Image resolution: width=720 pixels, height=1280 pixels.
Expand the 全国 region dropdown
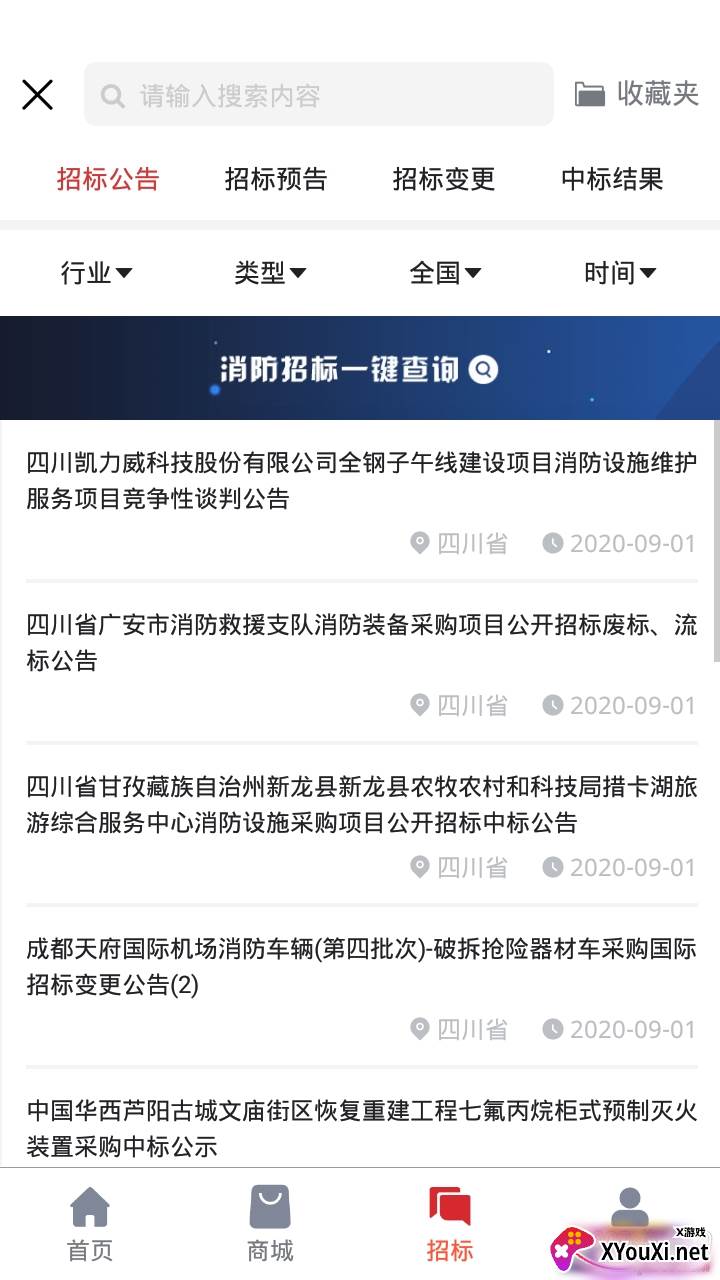(x=445, y=272)
